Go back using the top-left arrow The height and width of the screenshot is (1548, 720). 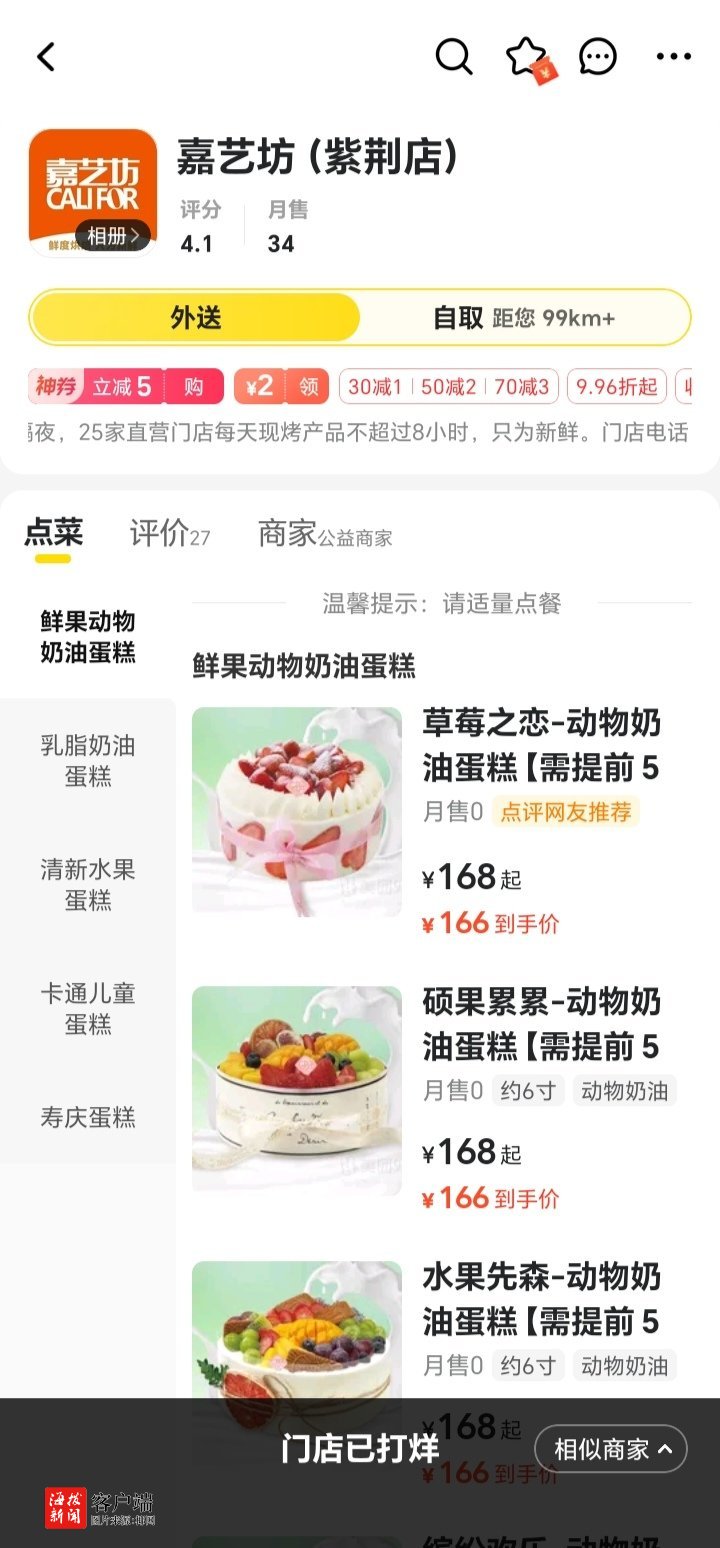tap(46, 57)
